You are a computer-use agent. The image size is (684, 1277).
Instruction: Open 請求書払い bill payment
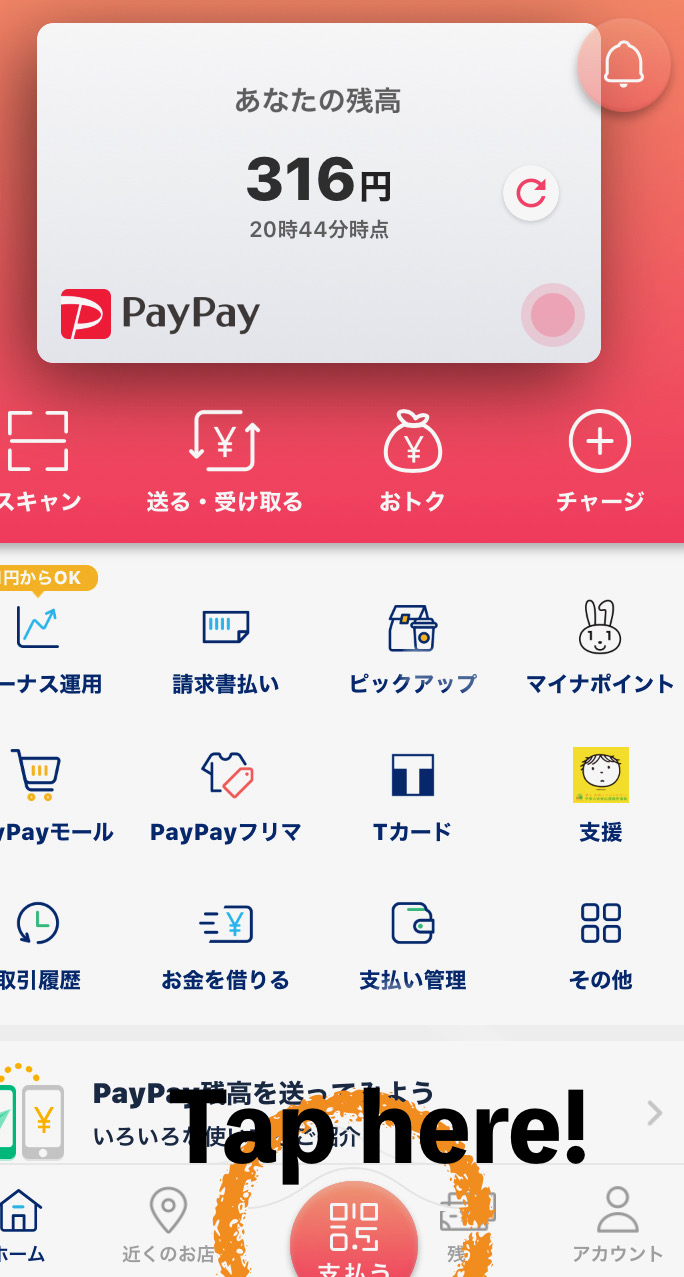tap(225, 645)
